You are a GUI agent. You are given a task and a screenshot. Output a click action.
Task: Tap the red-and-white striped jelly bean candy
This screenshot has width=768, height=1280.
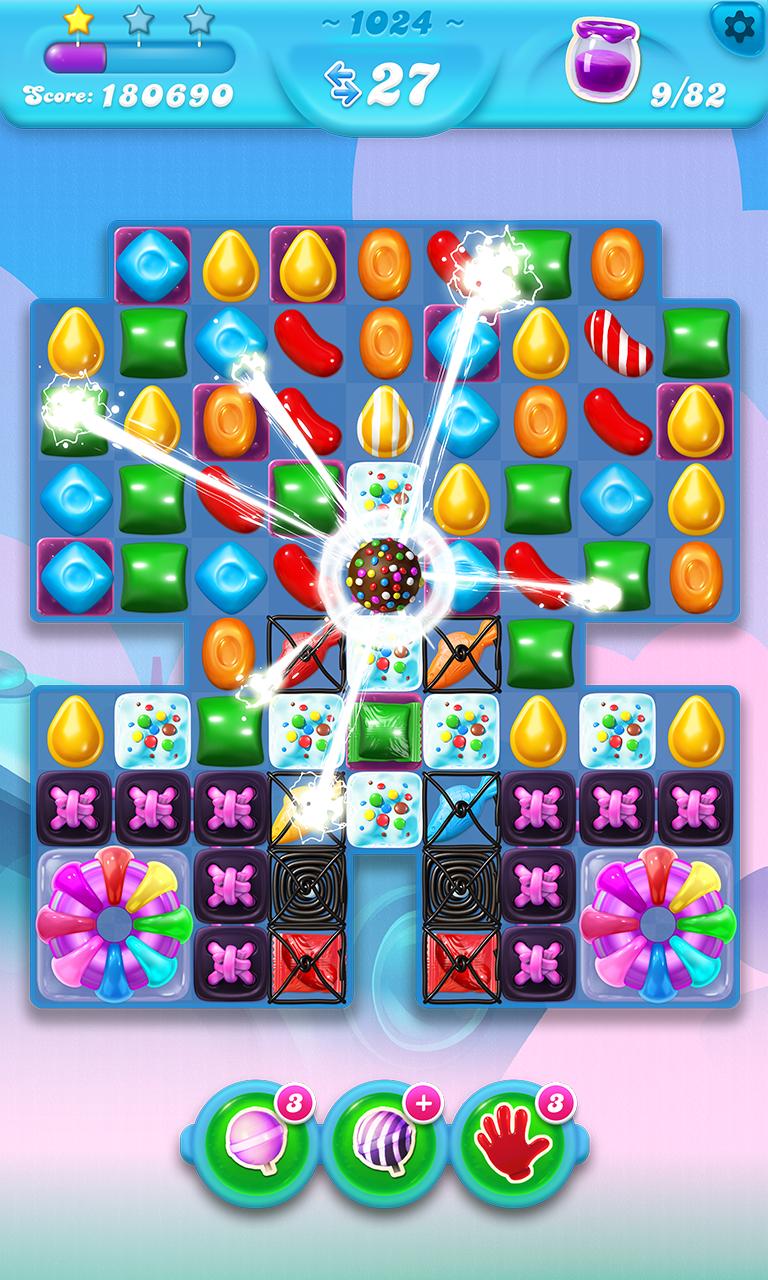[617, 342]
